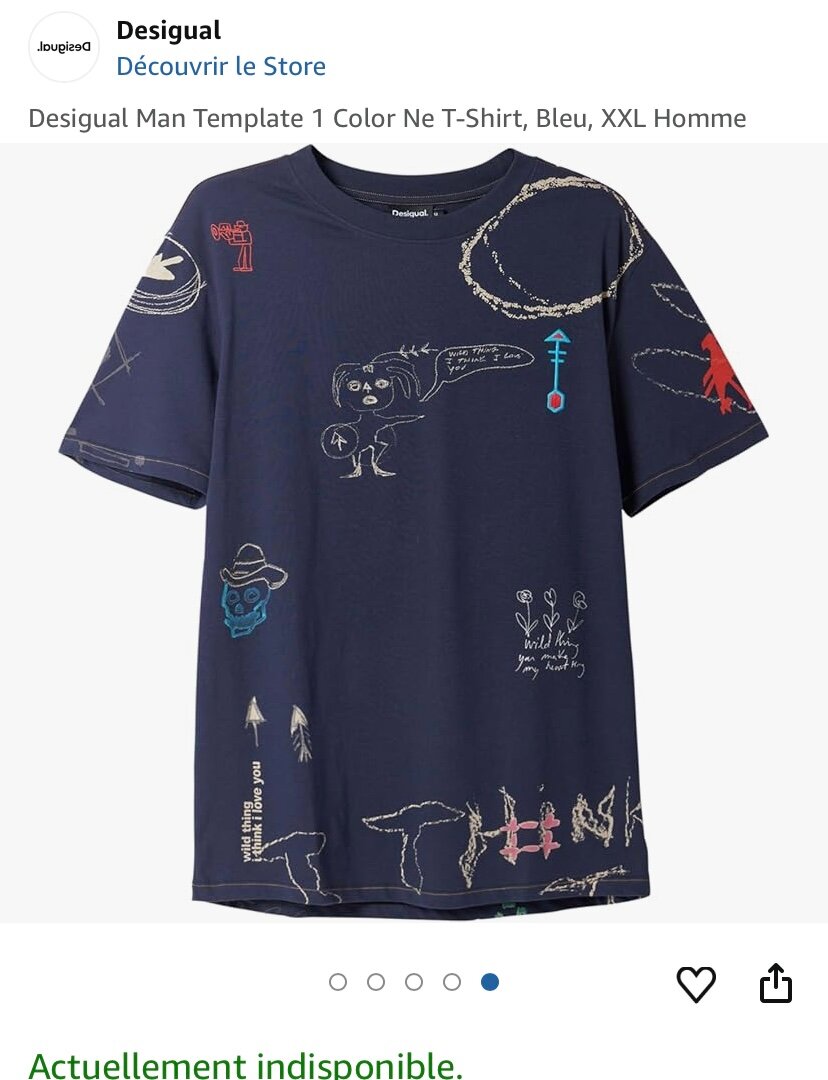This screenshot has width=828, height=1080.
Task: Add product to wishlist with heart icon
Action: (x=696, y=984)
